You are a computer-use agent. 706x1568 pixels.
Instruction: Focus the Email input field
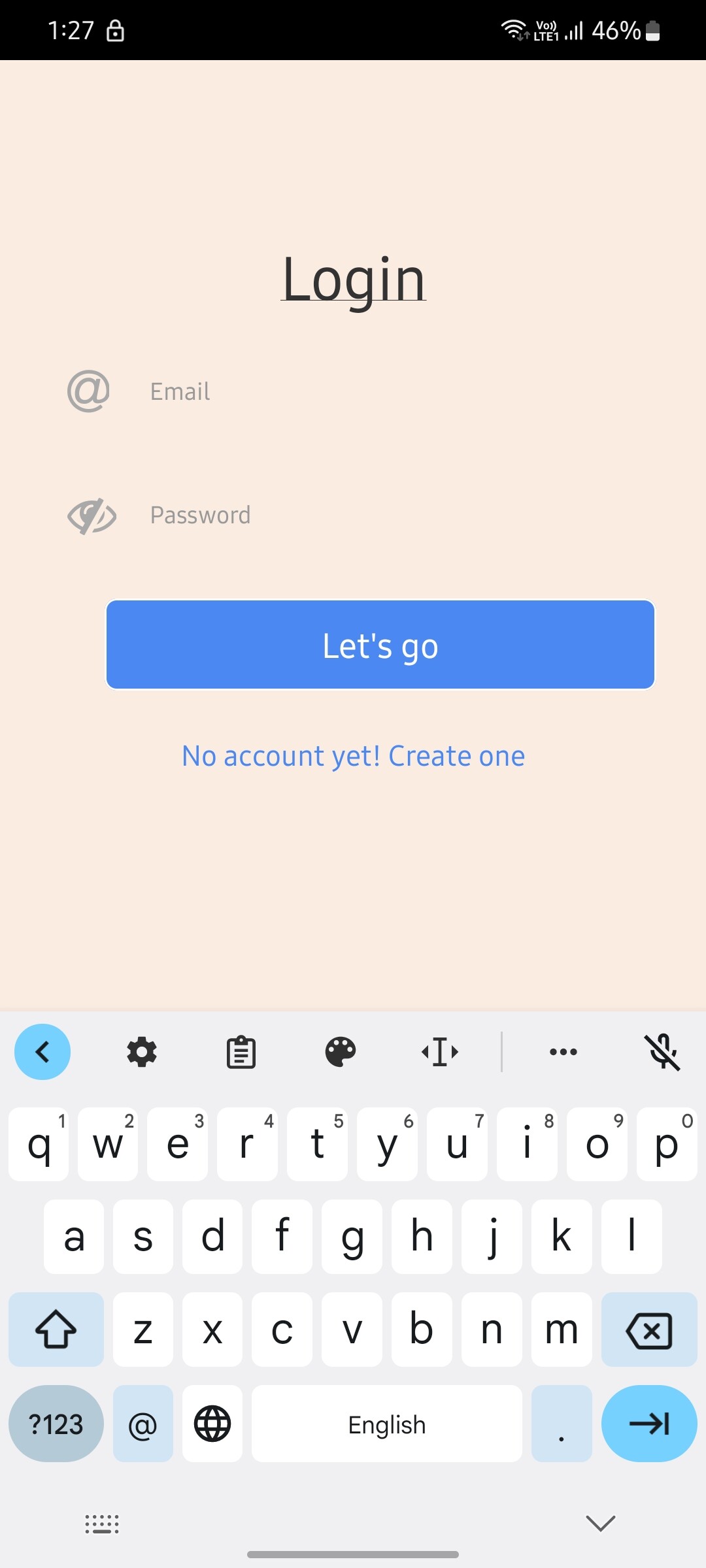point(392,392)
